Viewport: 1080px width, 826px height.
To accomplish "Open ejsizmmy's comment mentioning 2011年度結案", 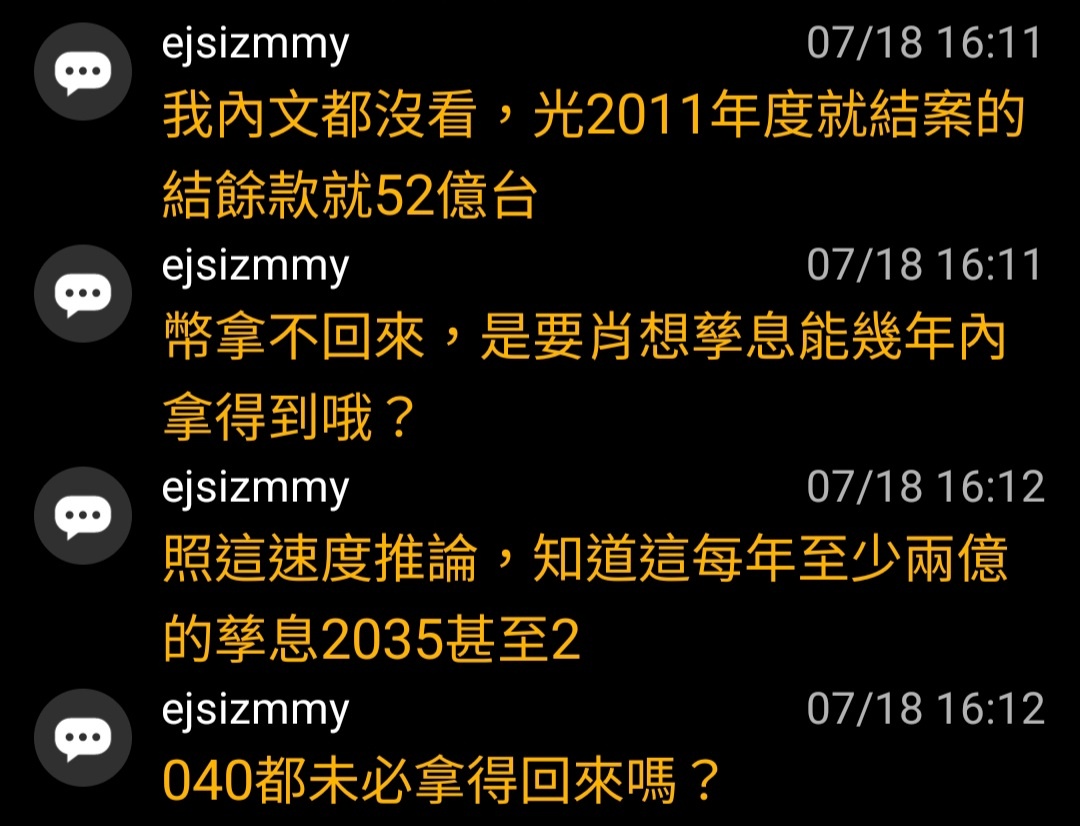I will pos(593,158).
